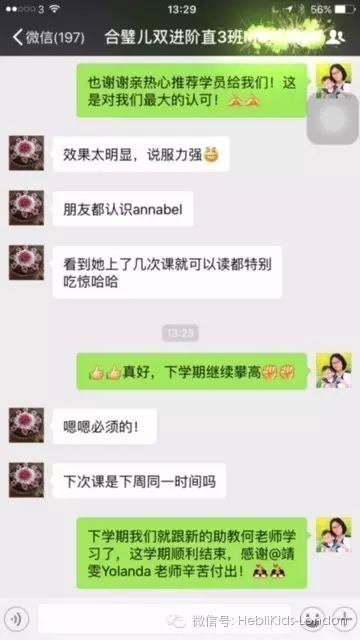Open avatar beside '效果太明显' message
360x640 pixels.
pos(27,153)
